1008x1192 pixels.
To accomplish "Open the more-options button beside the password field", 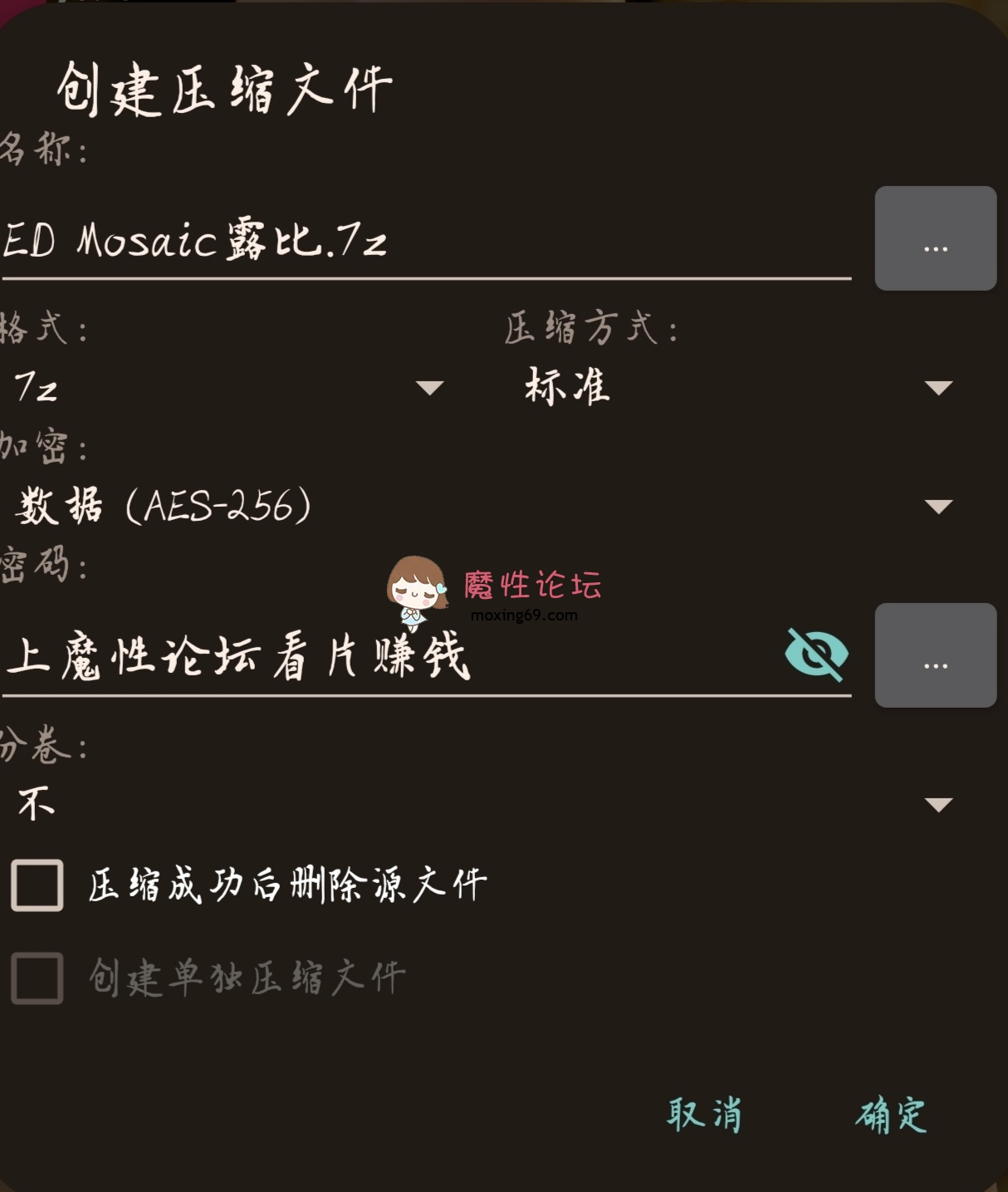I will 935,655.
